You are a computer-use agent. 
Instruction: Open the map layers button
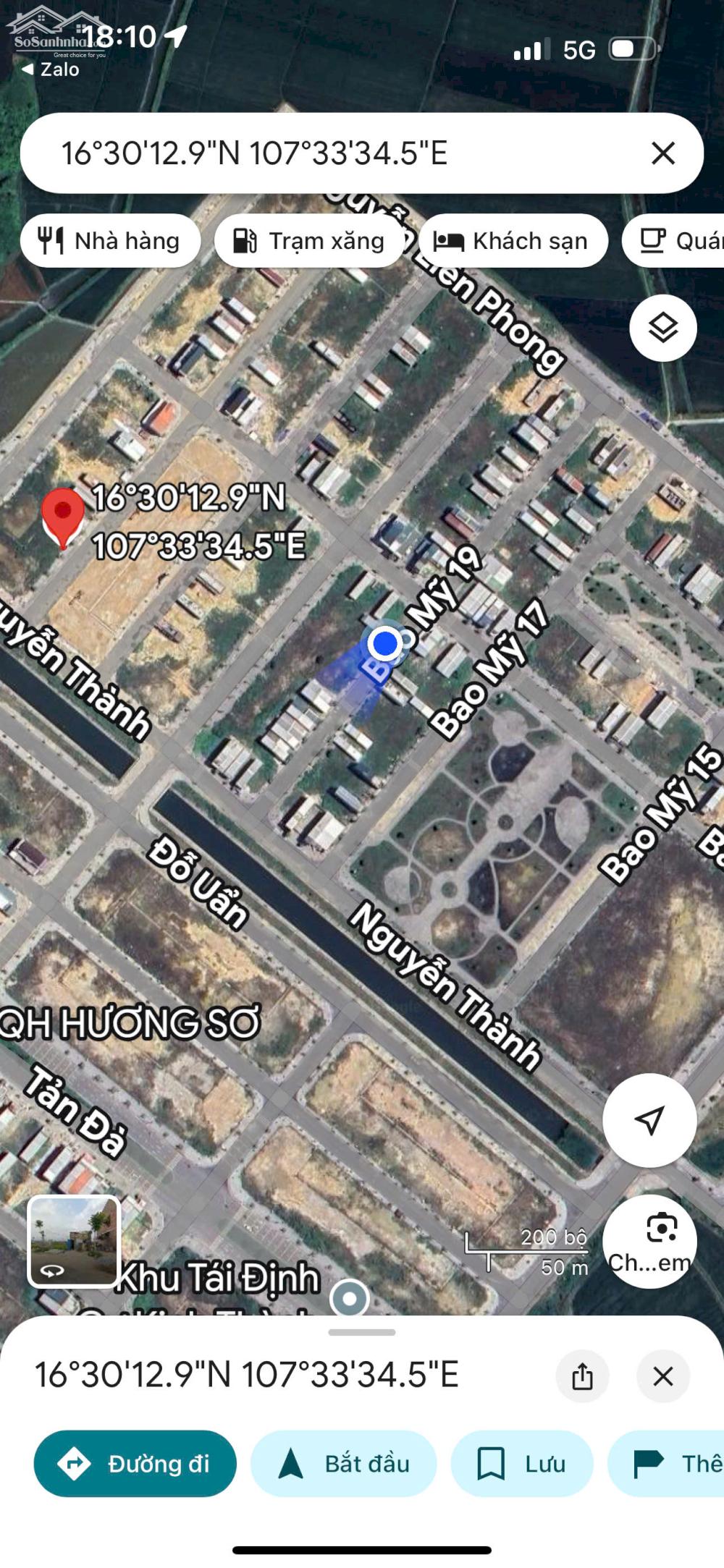tap(662, 329)
